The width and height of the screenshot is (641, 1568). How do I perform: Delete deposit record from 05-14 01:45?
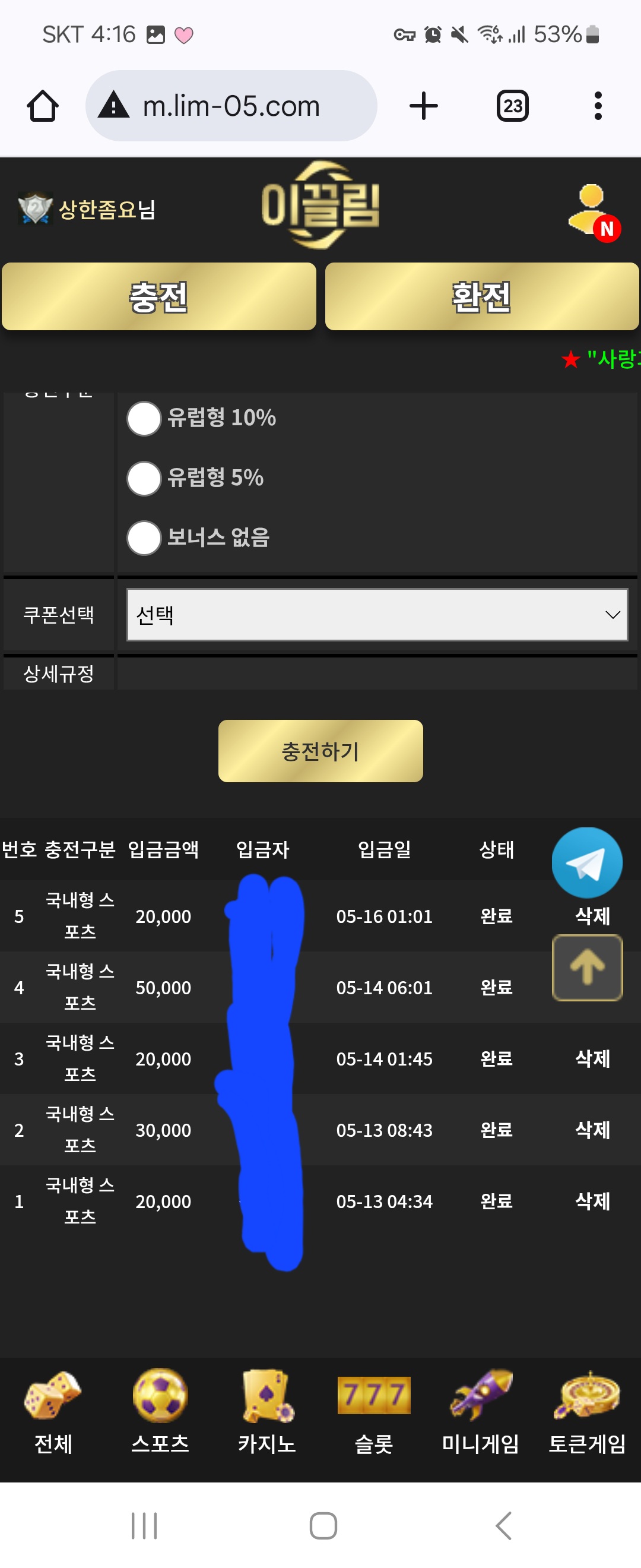point(592,1058)
